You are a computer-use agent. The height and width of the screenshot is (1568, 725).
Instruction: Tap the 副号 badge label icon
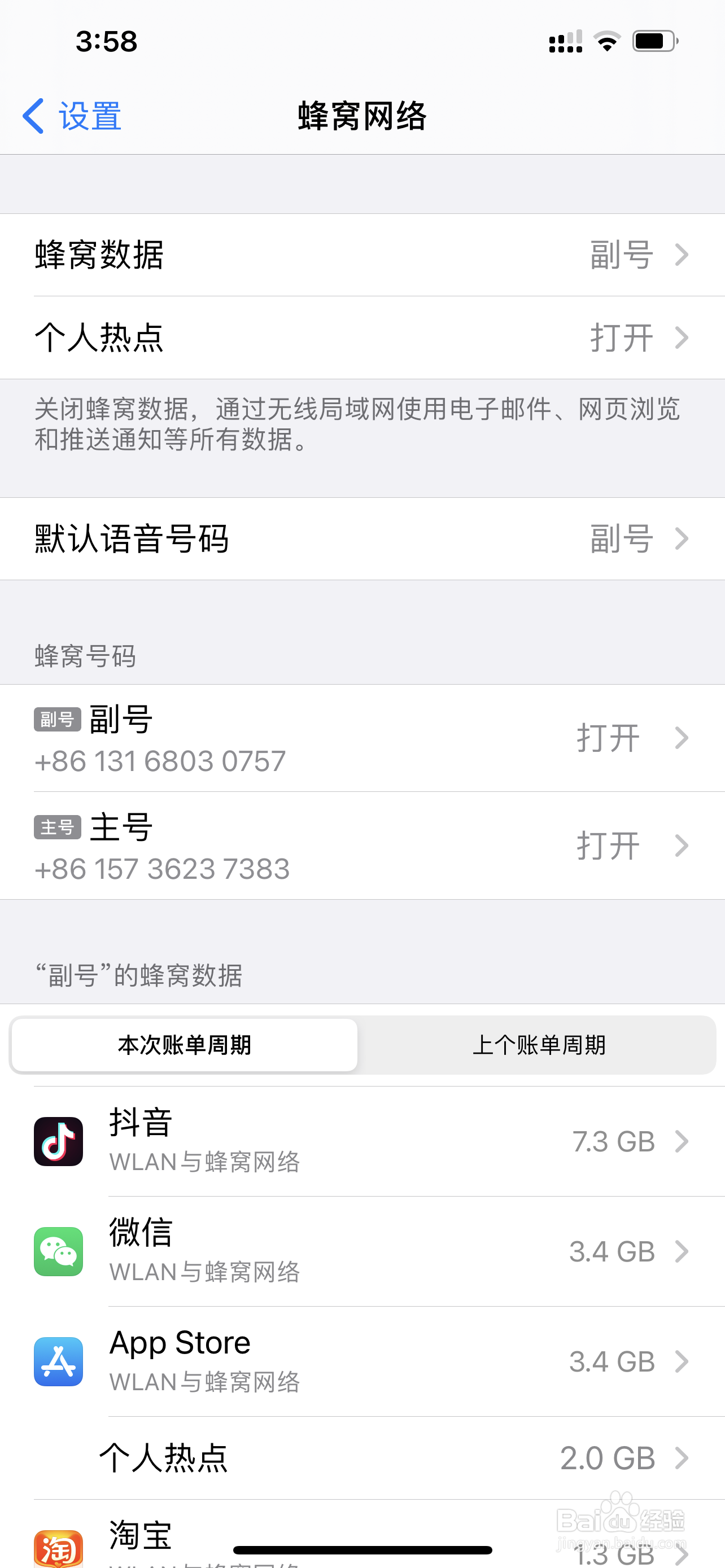(x=57, y=721)
